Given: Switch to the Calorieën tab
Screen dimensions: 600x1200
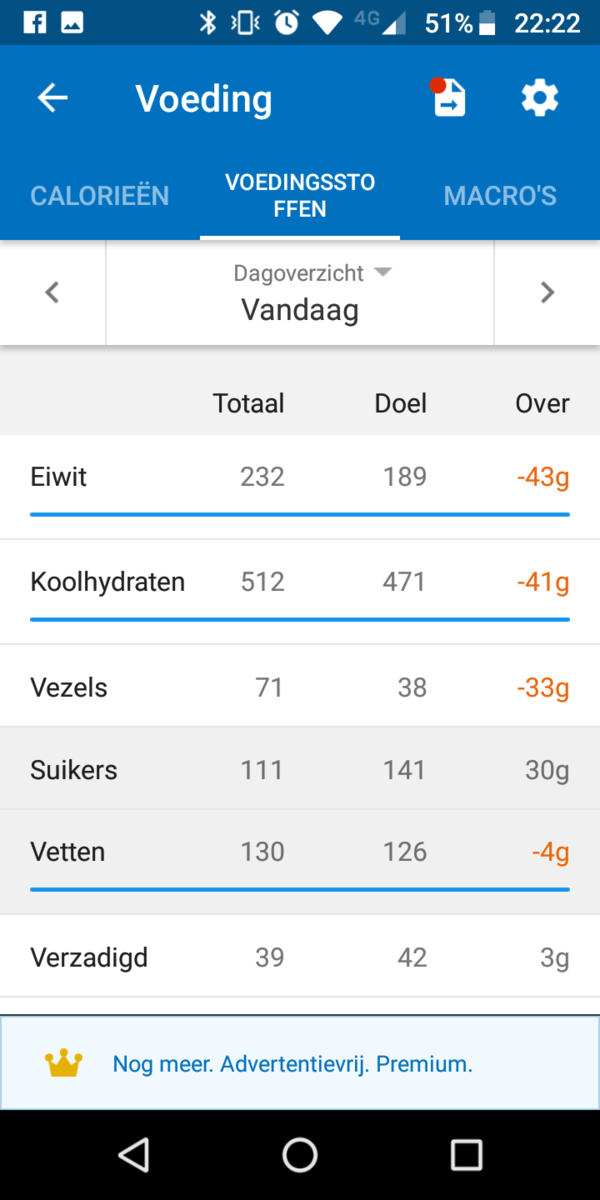Looking at the screenshot, I should click(100, 195).
